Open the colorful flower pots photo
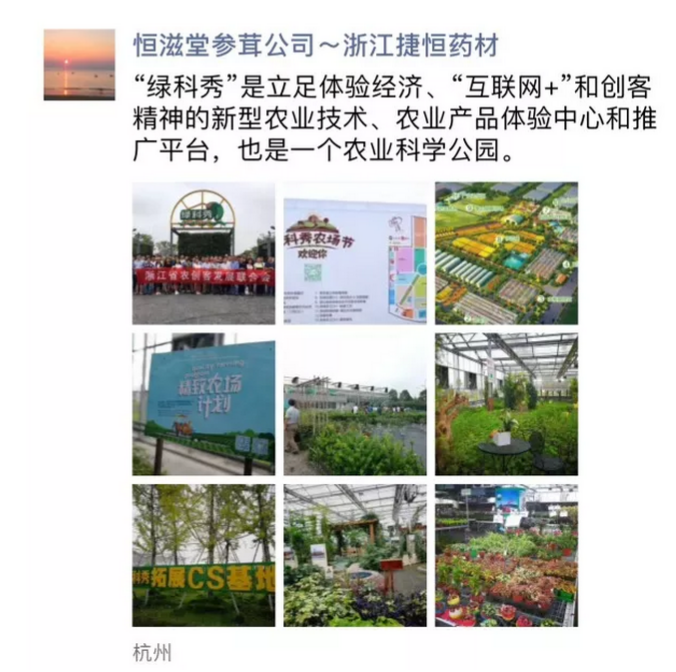The width and height of the screenshot is (676, 672). [x=506, y=555]
